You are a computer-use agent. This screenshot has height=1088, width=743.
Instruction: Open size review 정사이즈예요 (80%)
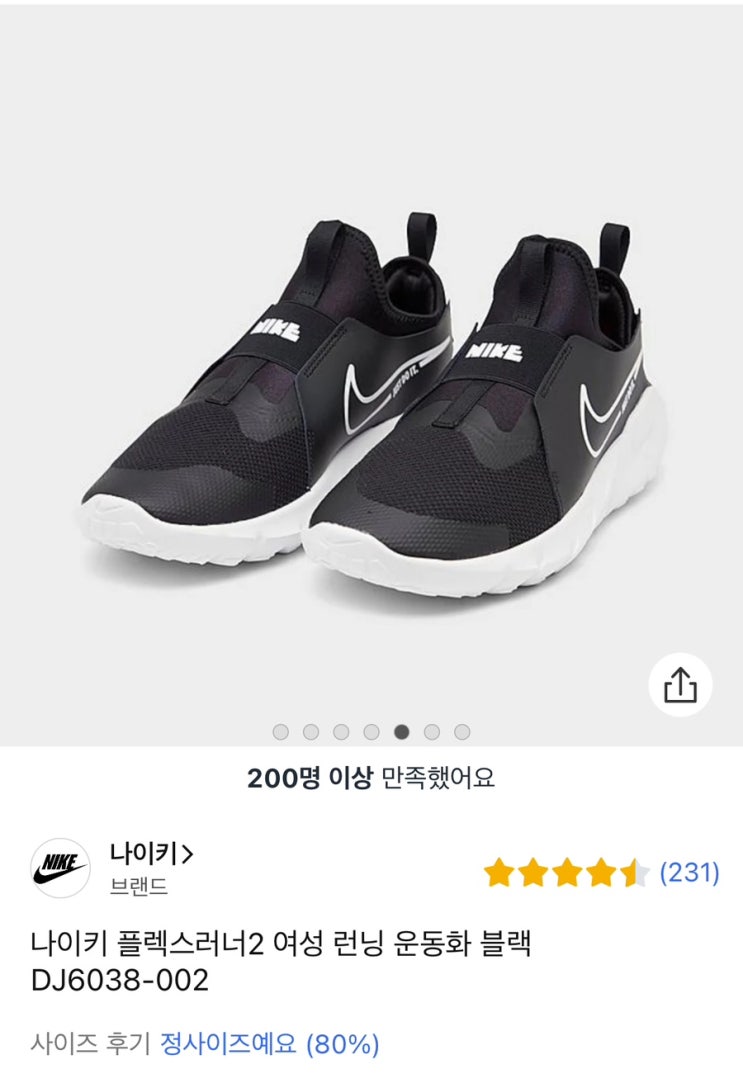270,1044
